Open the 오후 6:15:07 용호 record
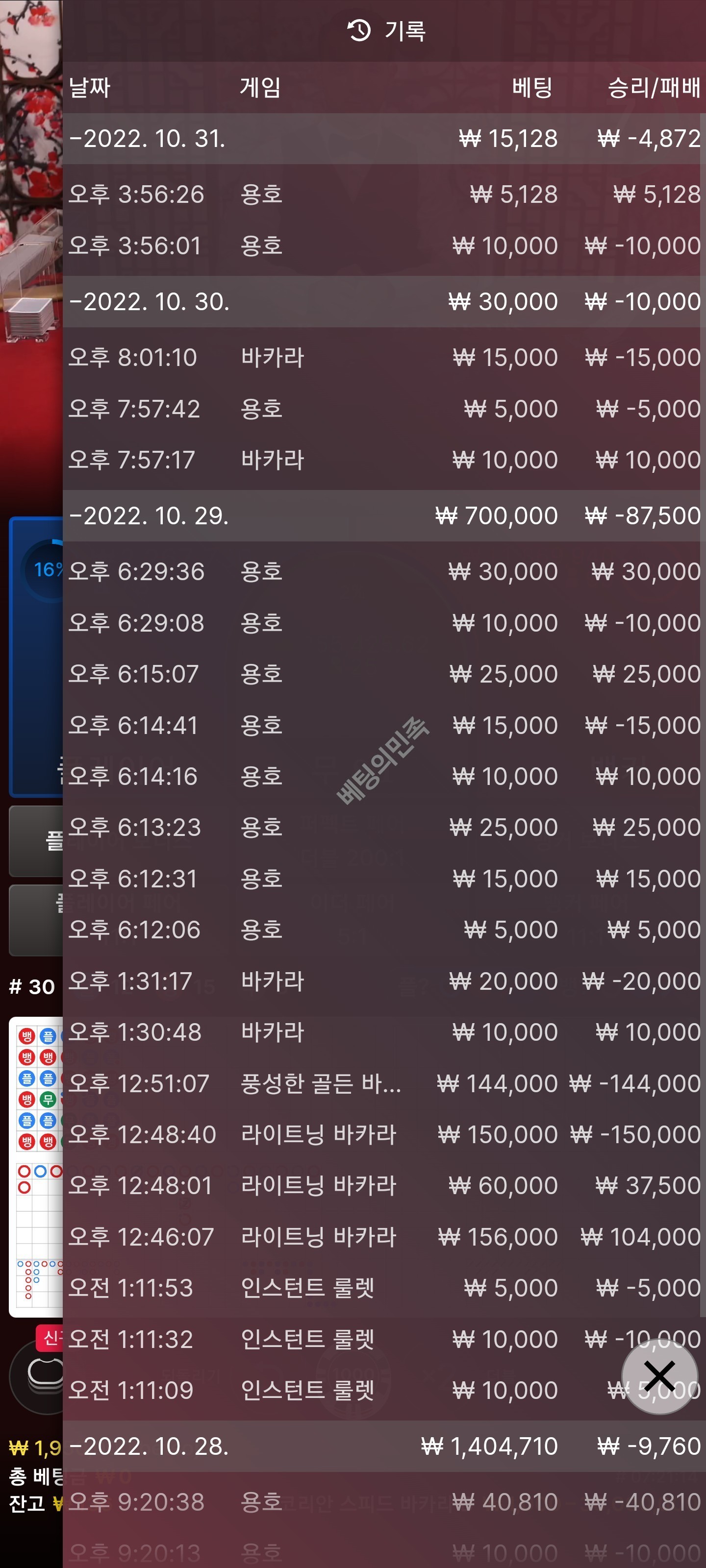 pyautogui.click(x=384, y=674)
